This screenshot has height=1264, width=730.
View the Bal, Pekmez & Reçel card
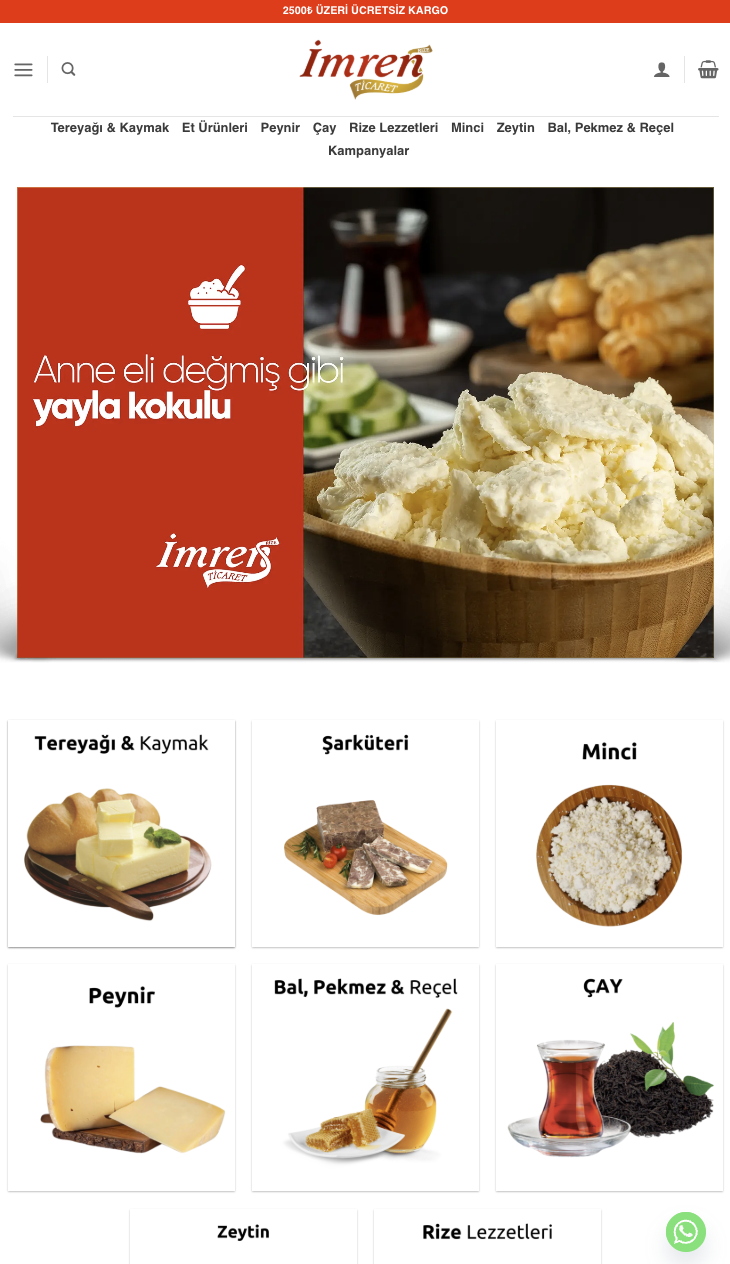coord(365,1077)
